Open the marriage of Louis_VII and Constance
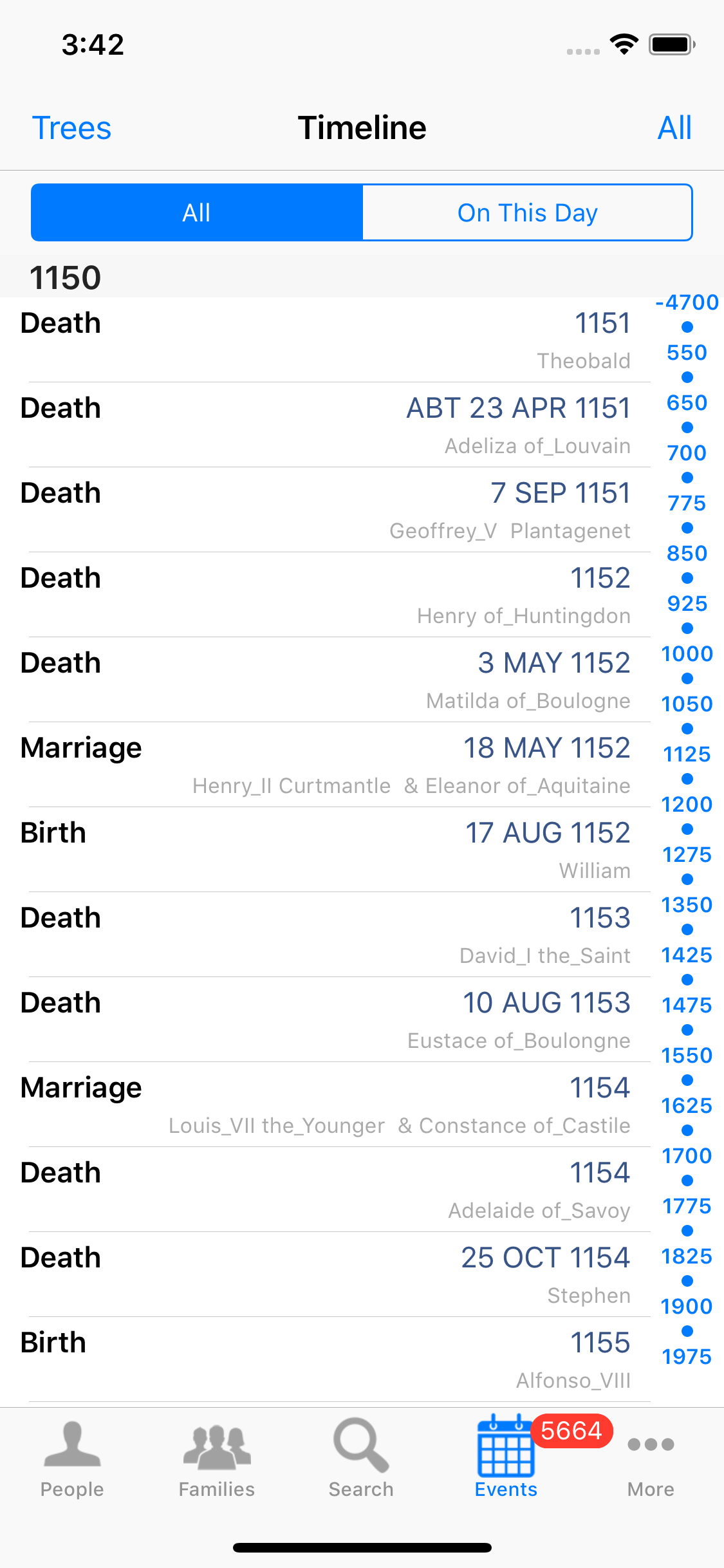 335,1105
